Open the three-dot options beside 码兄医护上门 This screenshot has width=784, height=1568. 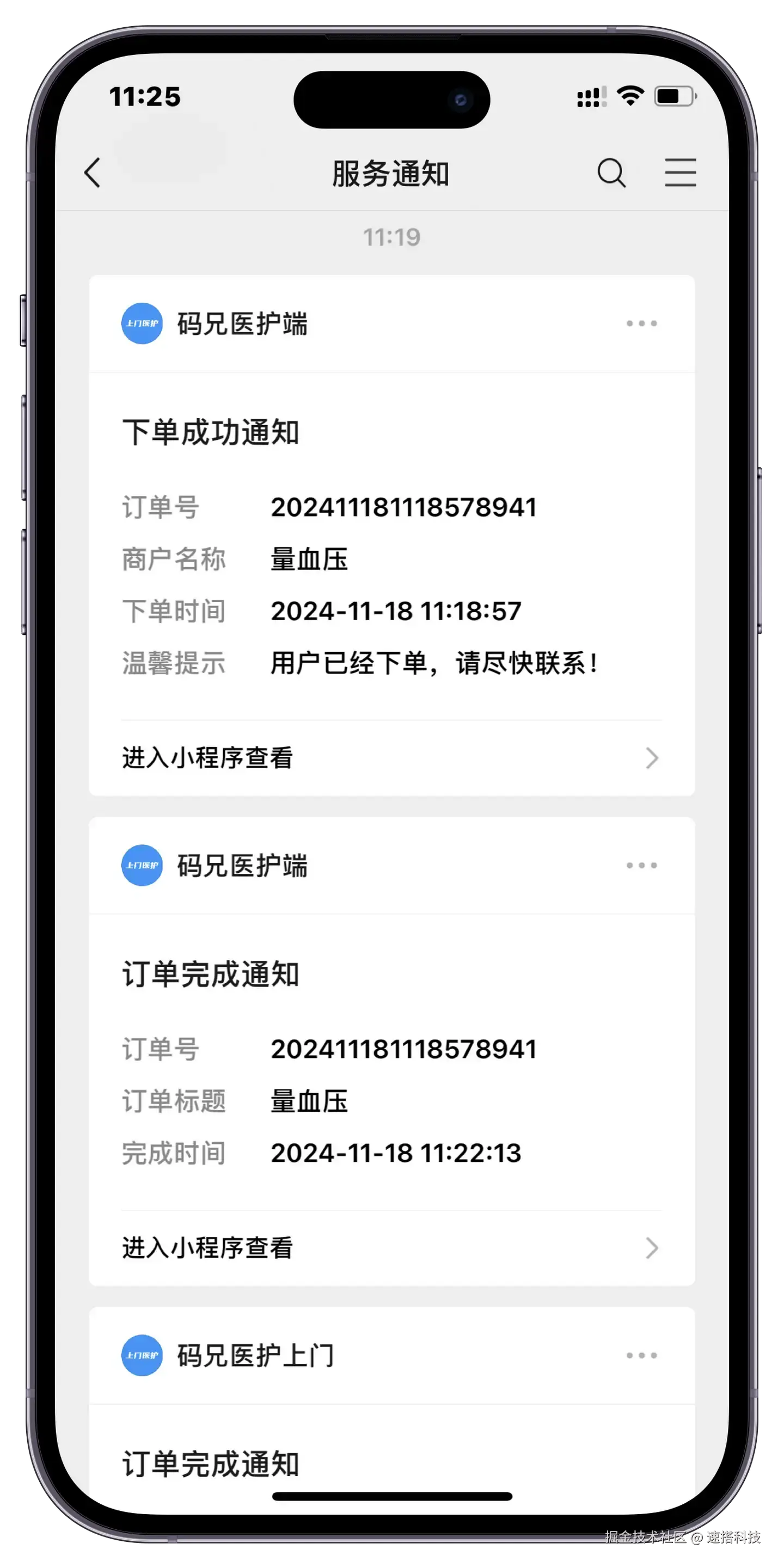[x=641, y=1356]
